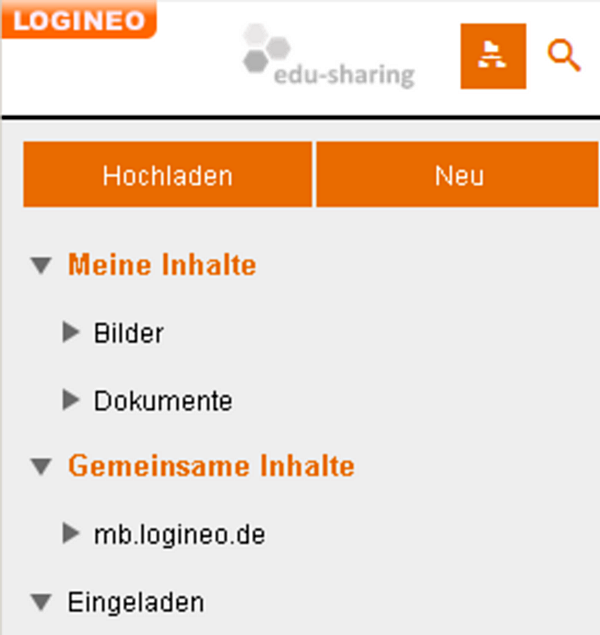Tap the orange tree-view icon button
The height and width of the screenshot is (635, 600).
(x=493, y=57)
